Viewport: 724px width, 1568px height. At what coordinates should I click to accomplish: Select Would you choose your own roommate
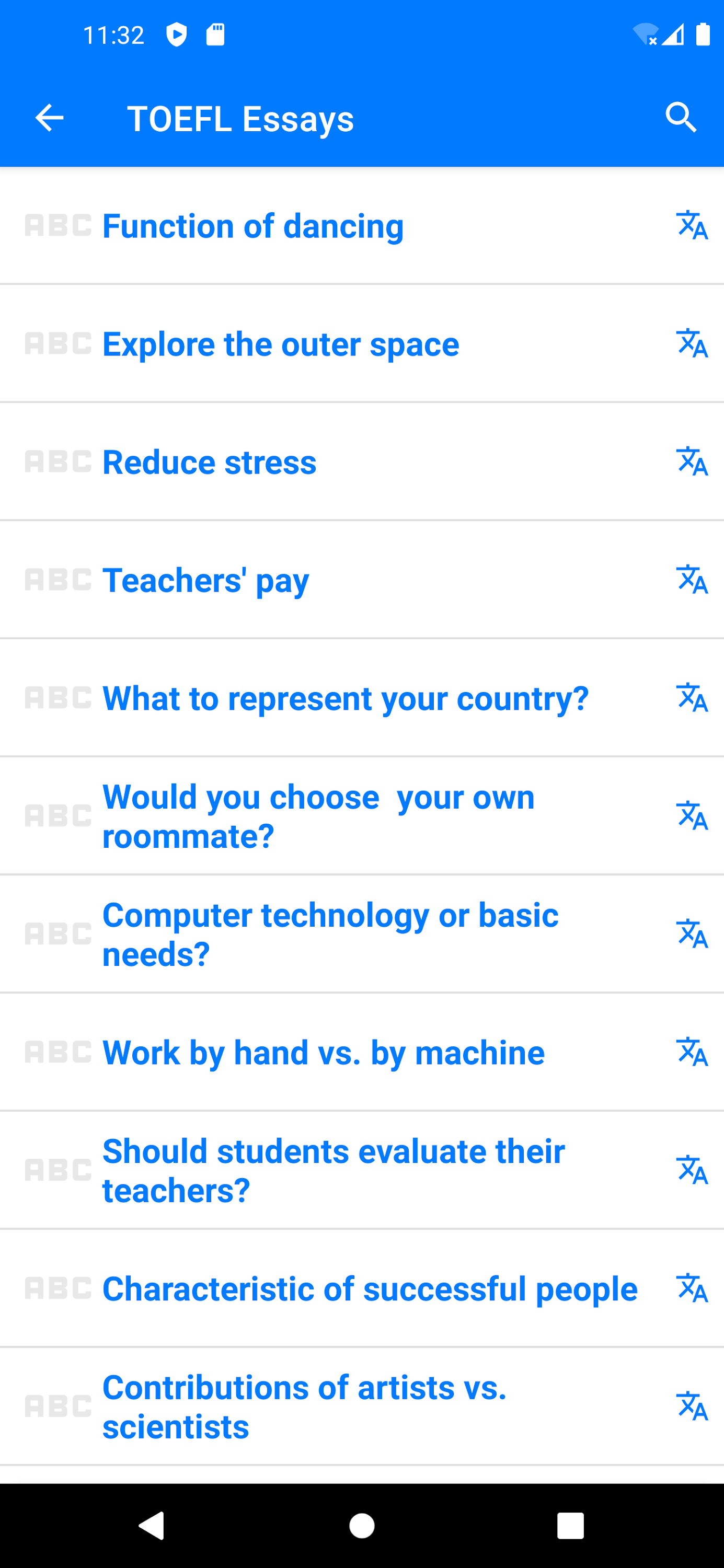coord(318,816)
